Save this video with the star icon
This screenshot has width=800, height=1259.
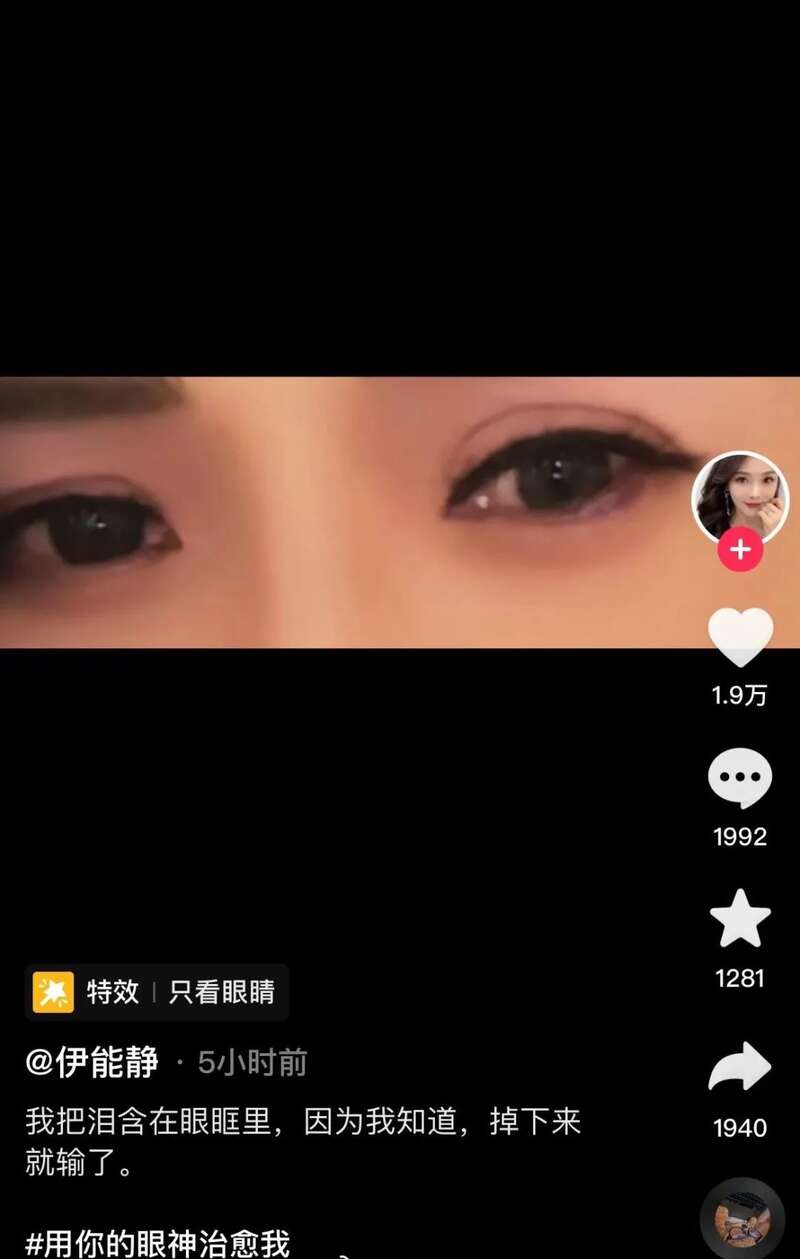click(x=740, y=919)
